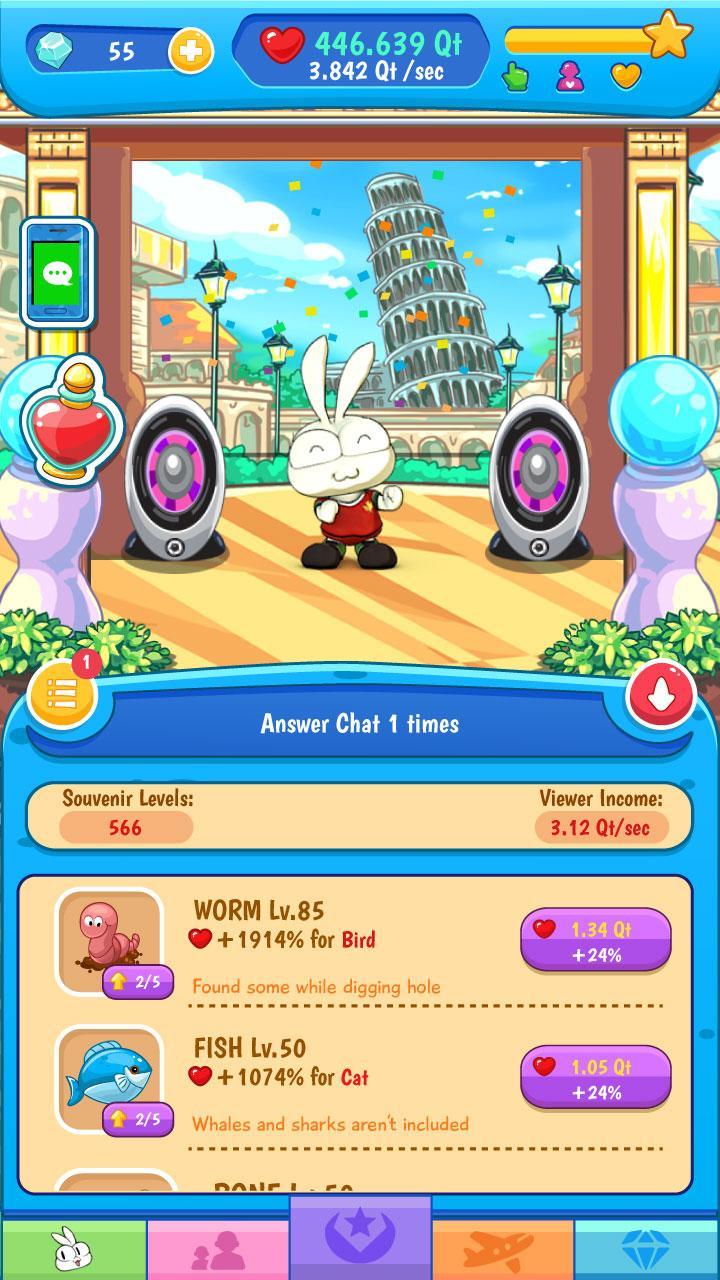Switch to the viewers tab
720x1280 pixels.
218,1250
